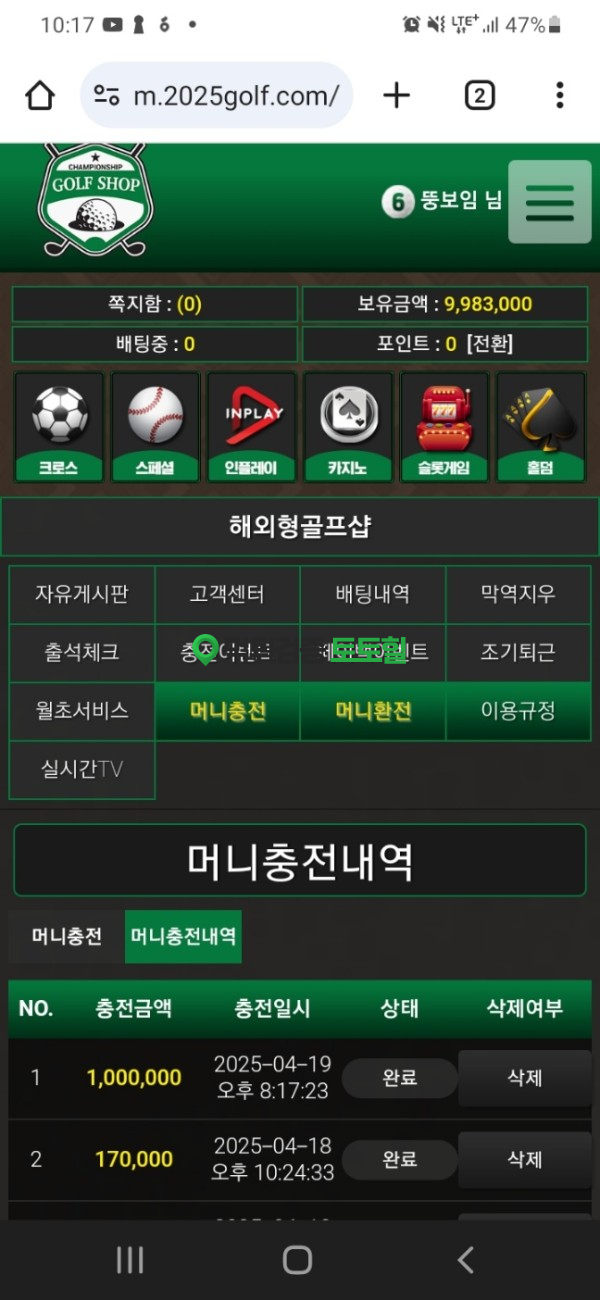Open the 인플레이 section
600x1300 pixels.
click(251, 427)
